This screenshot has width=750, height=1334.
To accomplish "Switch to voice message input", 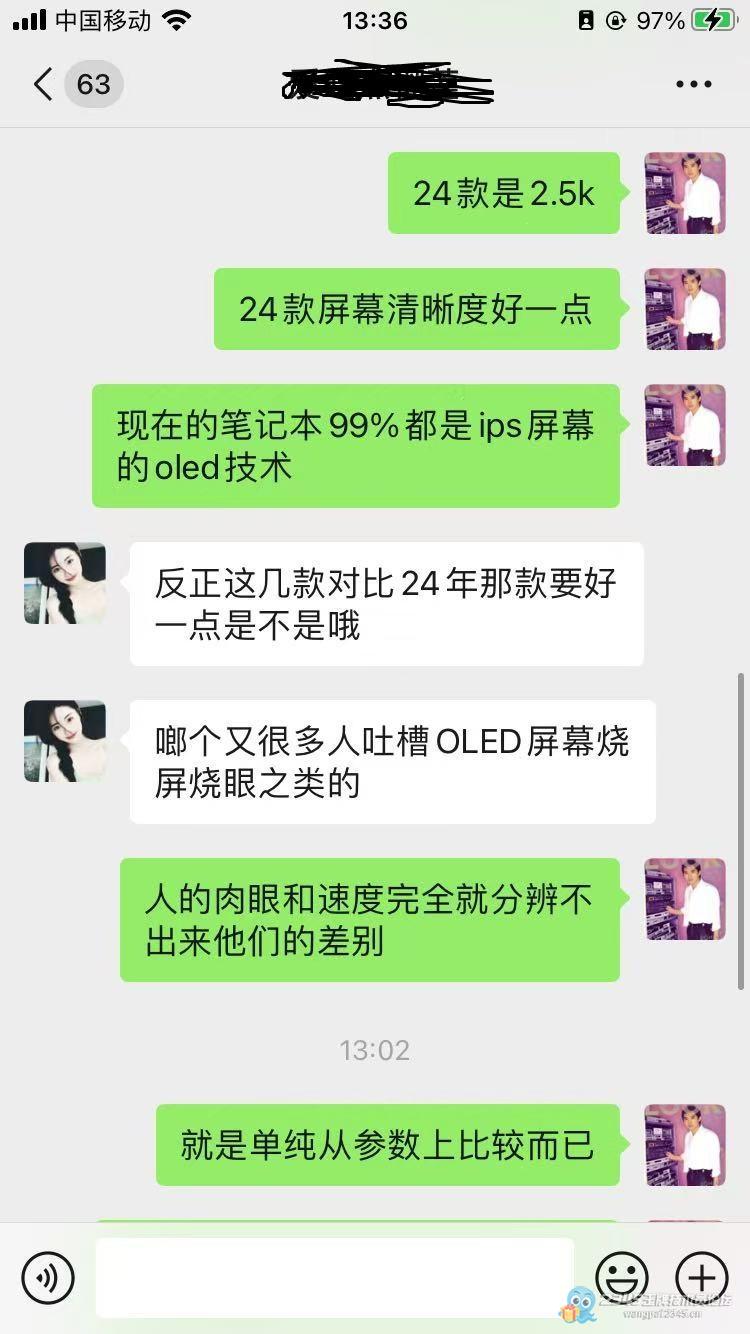I will (48, 1277).
